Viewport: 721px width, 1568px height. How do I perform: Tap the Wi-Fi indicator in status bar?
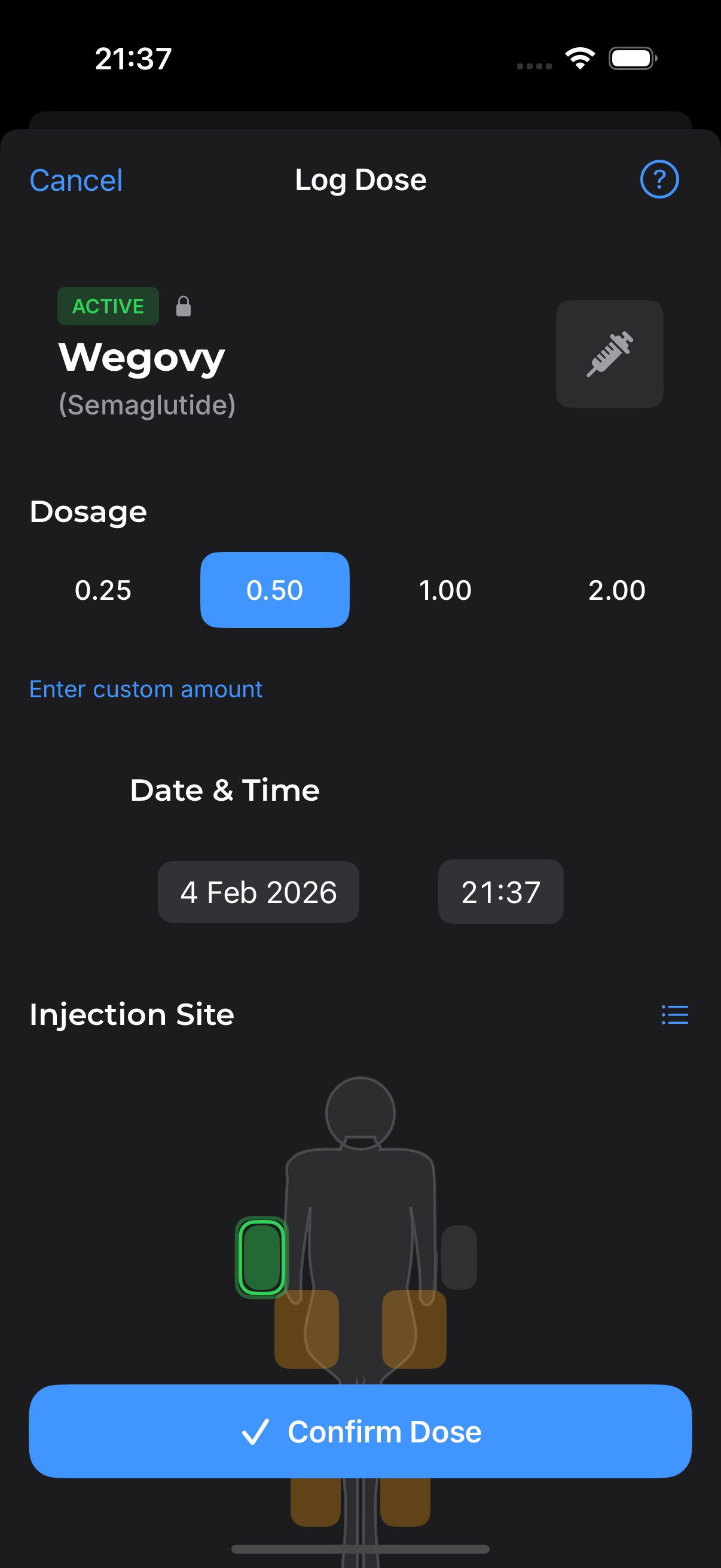(x=580, y=57)
